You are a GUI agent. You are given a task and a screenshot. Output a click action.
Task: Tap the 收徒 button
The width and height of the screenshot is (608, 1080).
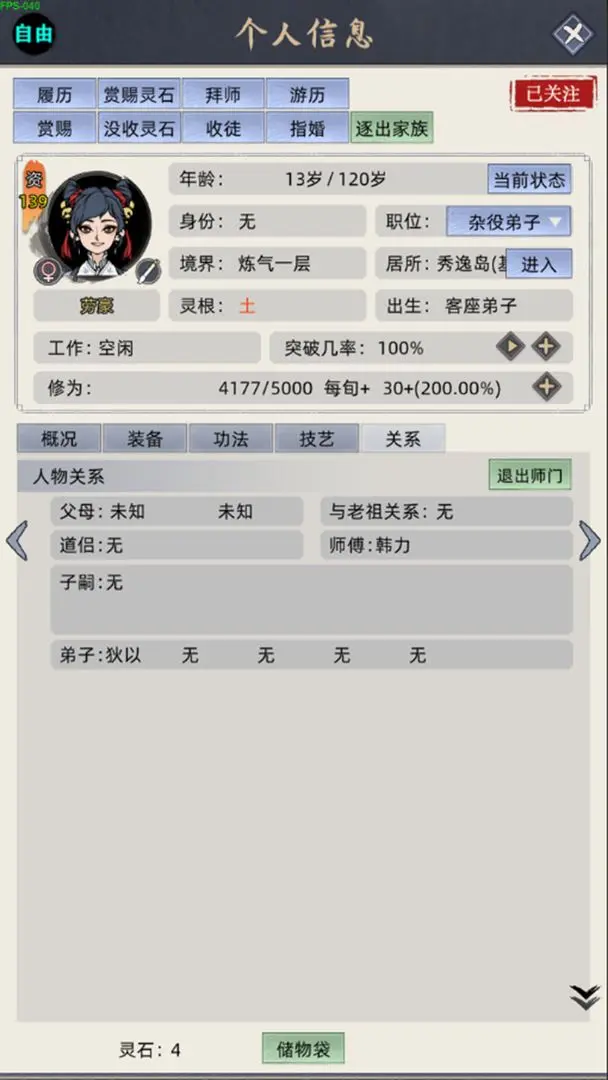(x=223, y=128)
